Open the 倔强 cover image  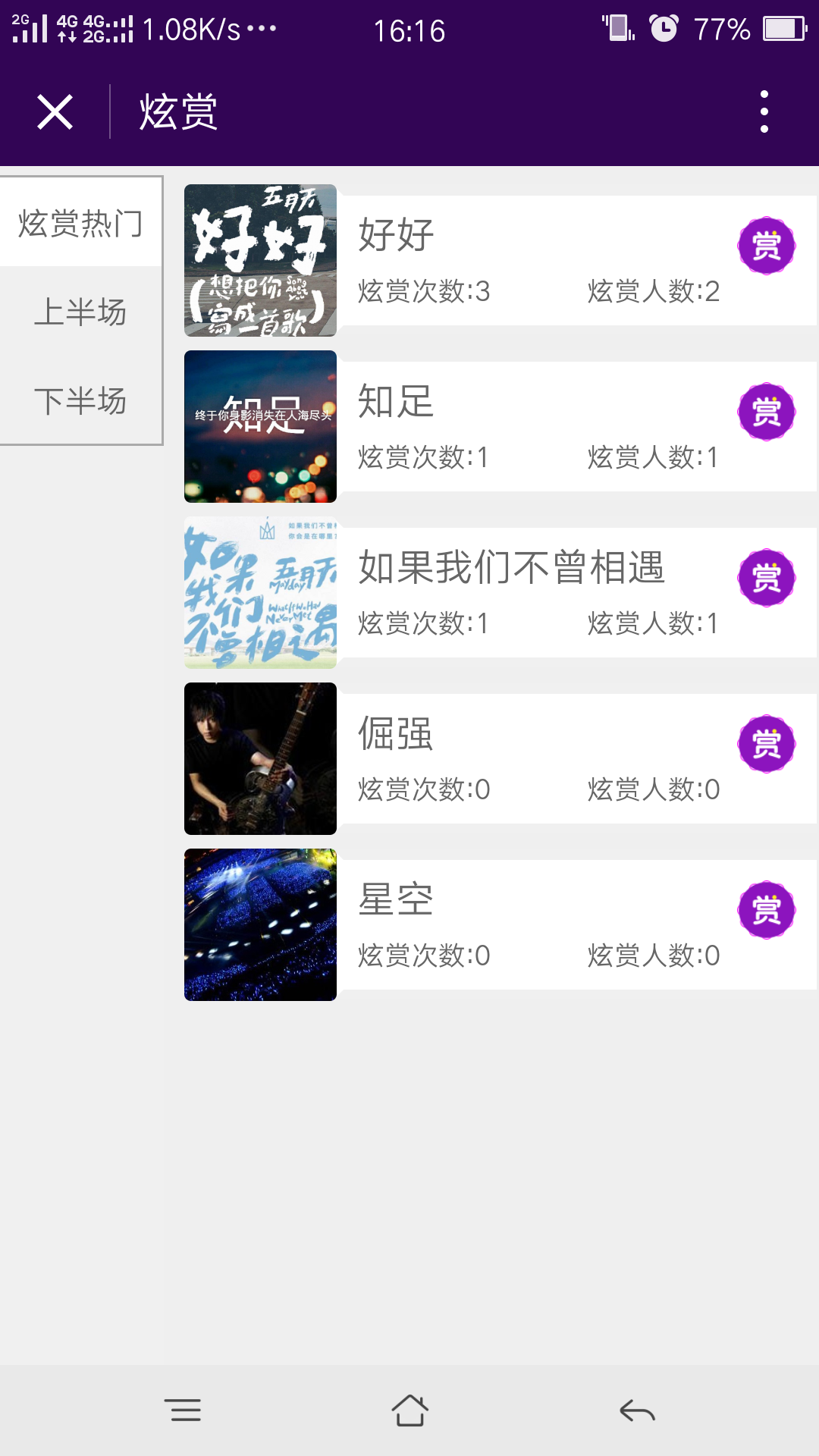click(x=260, y=758)
